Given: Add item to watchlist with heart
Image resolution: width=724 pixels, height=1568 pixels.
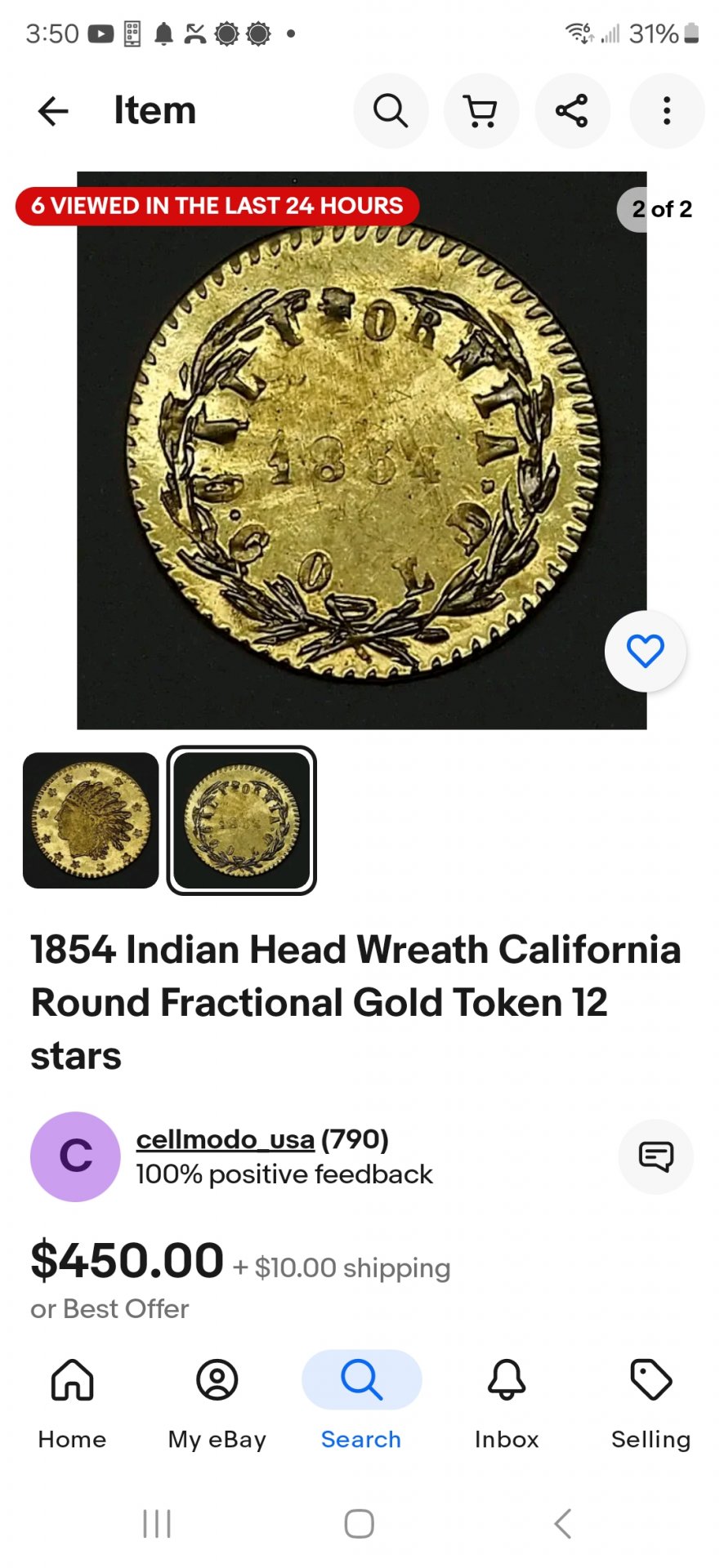Looking at the screenshot, I should click(645, 651).
